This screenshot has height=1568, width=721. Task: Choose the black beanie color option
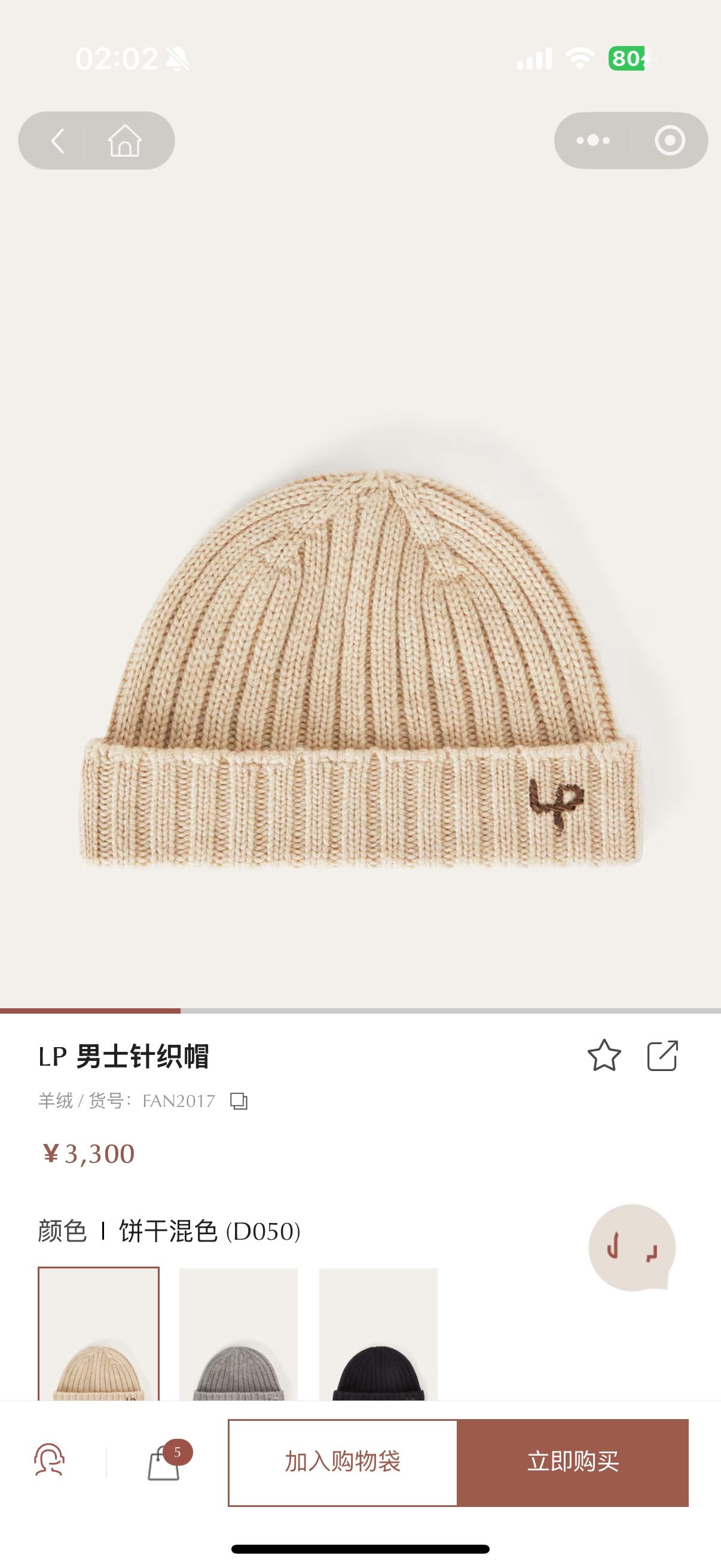(x=378, y=1334)
